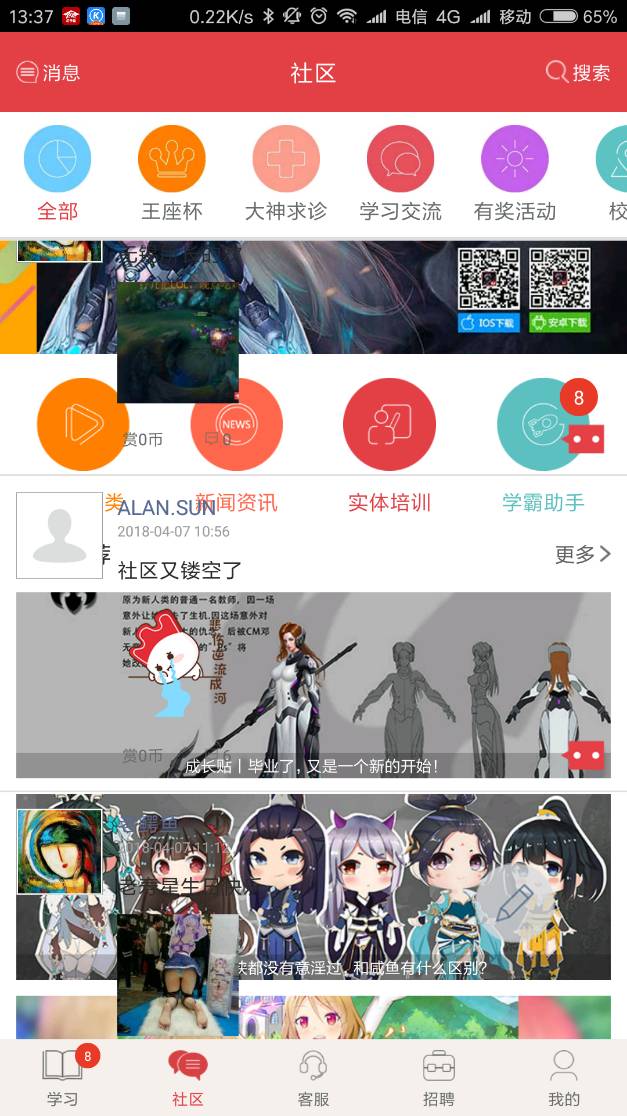Open the post 社区又镂空了

[181, 570]
